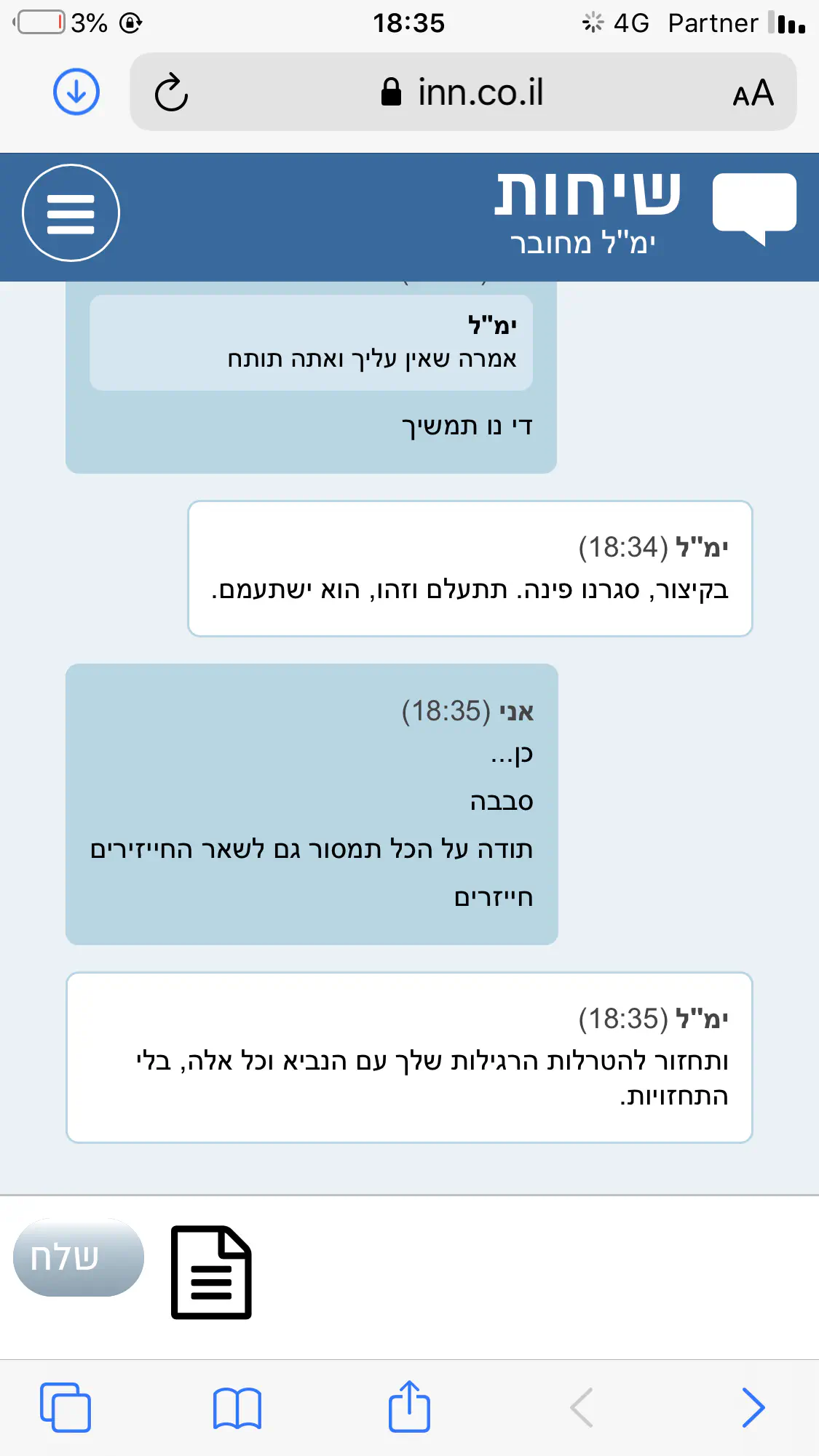The image size is (819, 1456).
Task: Share this page from Safari
Action: [409, 1407]
